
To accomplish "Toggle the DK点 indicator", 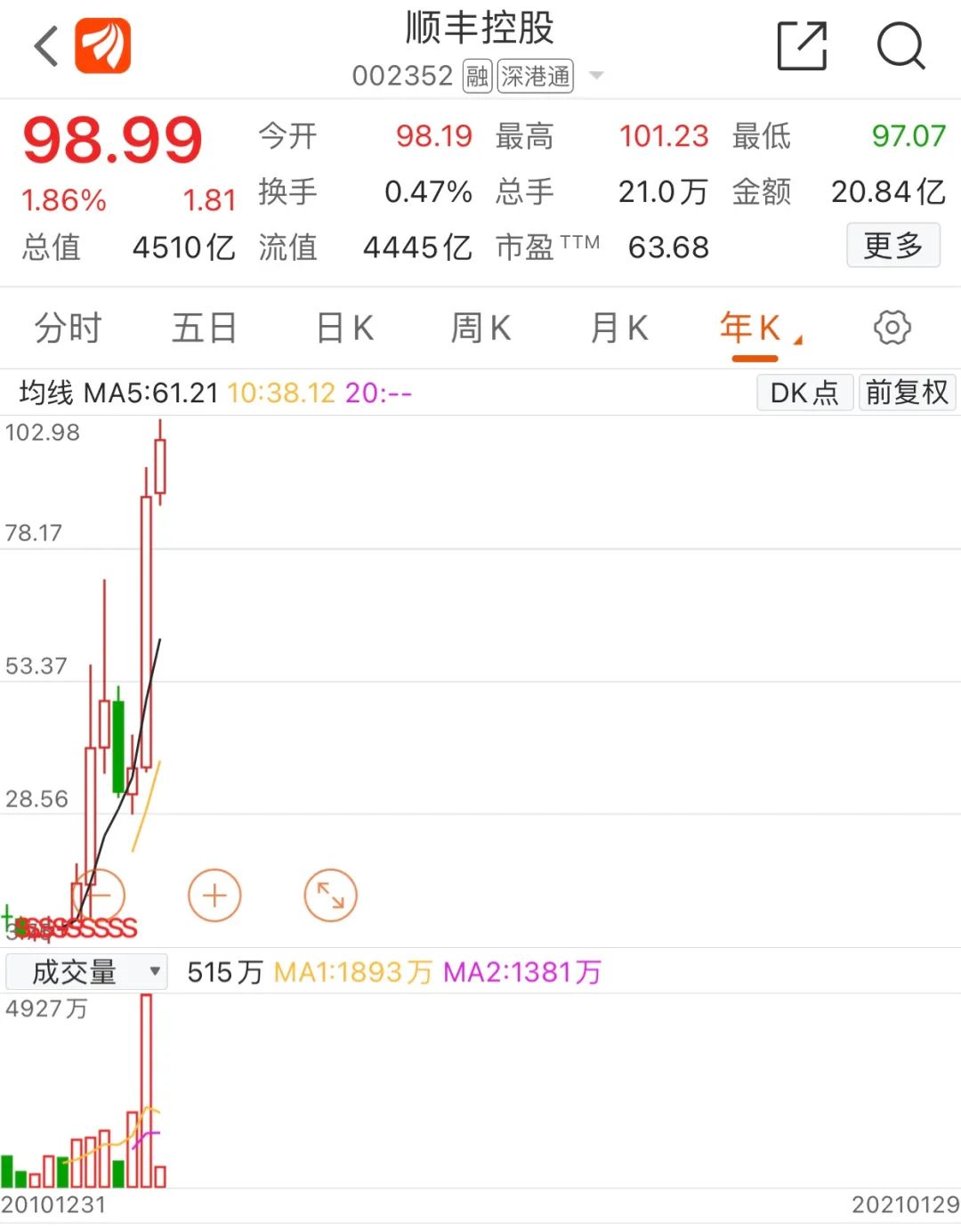I will [x=804, y=393].
